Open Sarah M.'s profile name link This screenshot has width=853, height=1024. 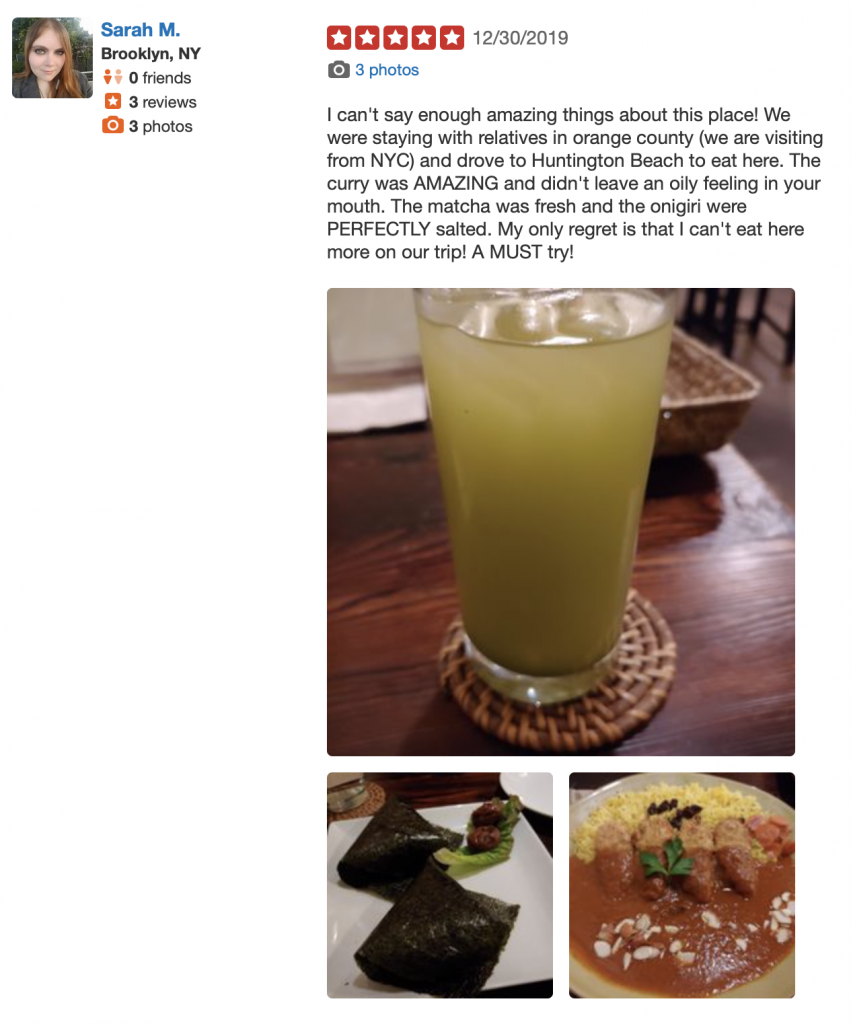pos(140,30)
